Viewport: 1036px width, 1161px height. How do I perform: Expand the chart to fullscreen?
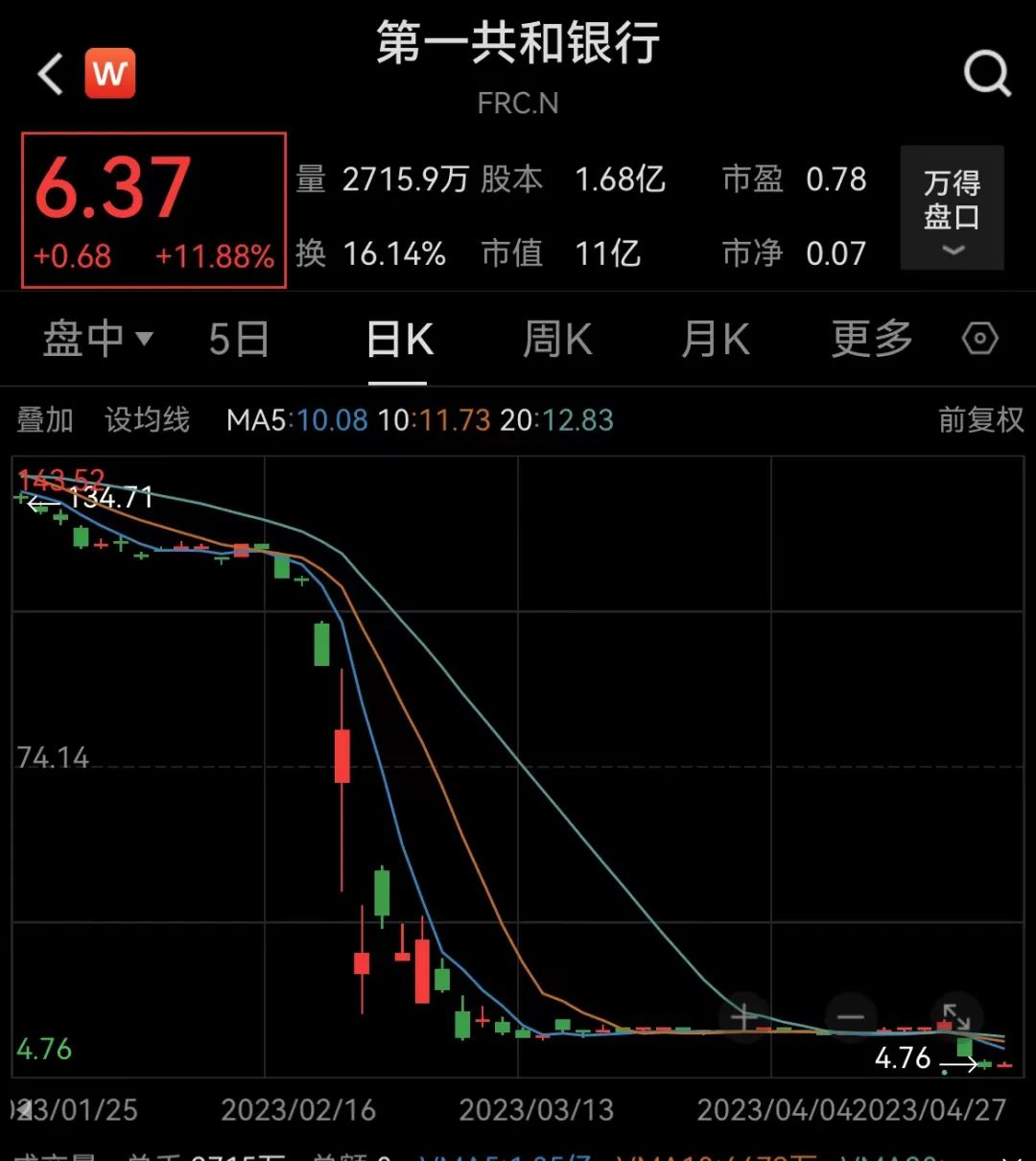point(955,1017)
